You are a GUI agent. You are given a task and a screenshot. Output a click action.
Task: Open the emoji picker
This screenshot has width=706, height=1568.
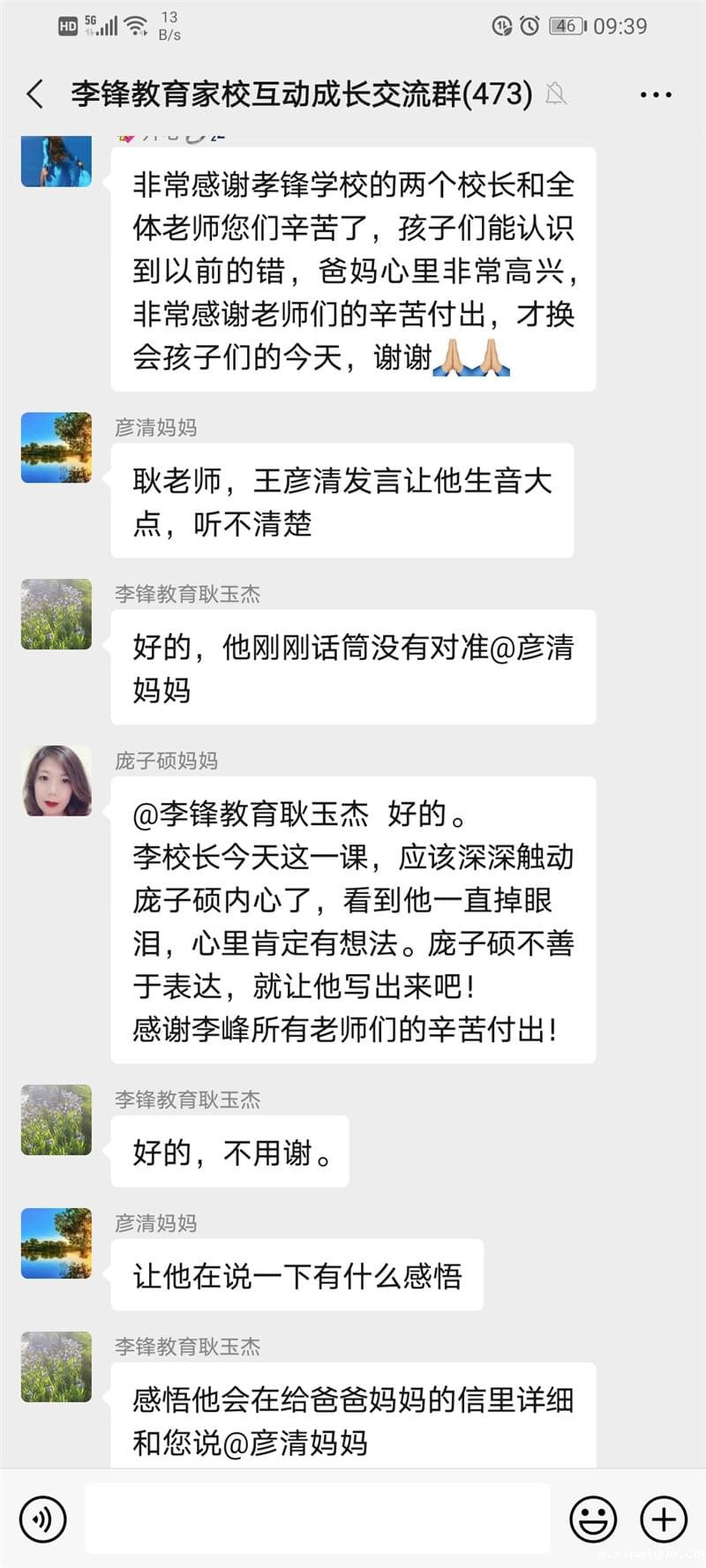click(594, 1519)
